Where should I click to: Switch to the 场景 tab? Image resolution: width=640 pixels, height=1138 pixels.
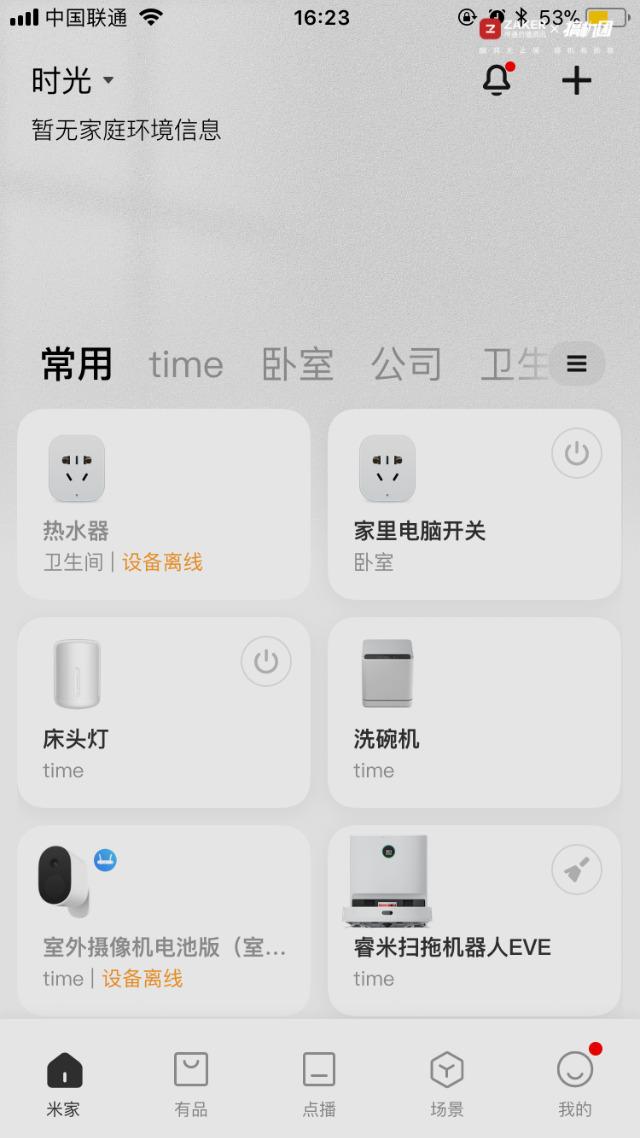coord(447,1083)
